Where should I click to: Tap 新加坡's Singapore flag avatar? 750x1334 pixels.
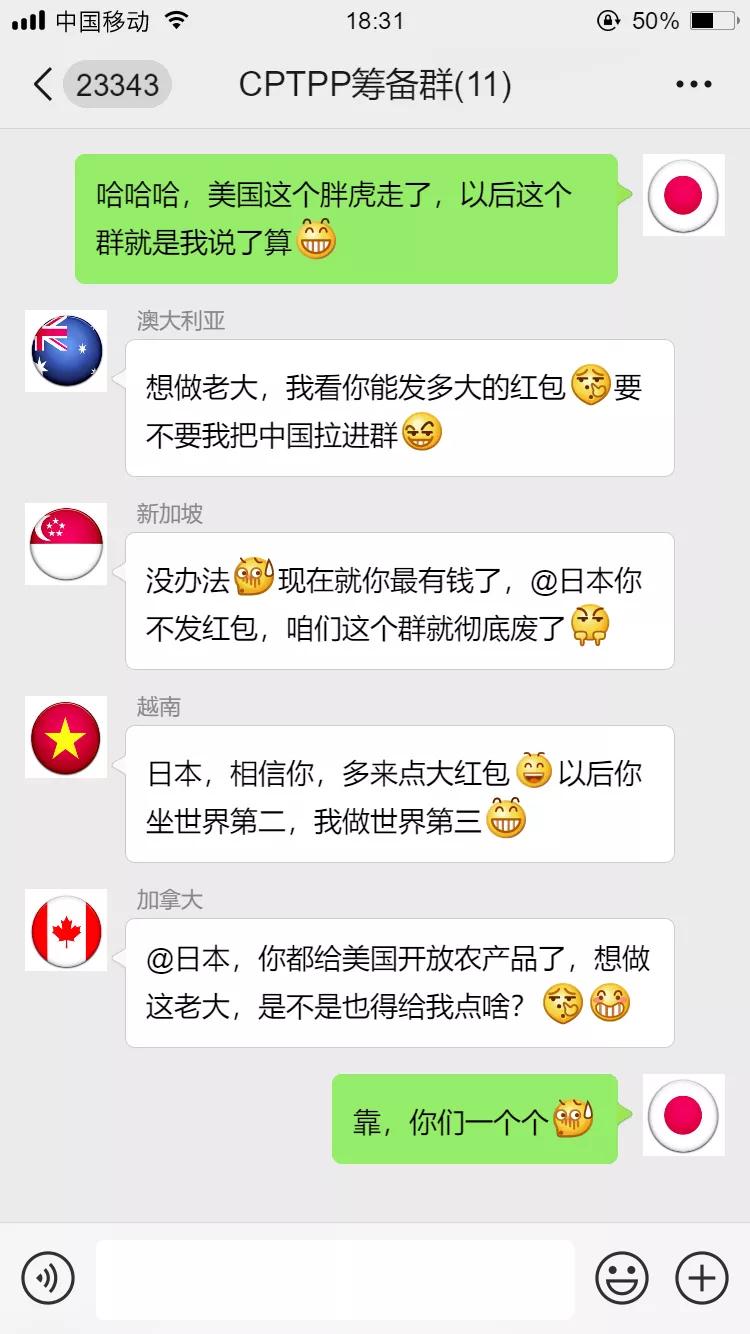pyautogui.click(x=66, y=544)
